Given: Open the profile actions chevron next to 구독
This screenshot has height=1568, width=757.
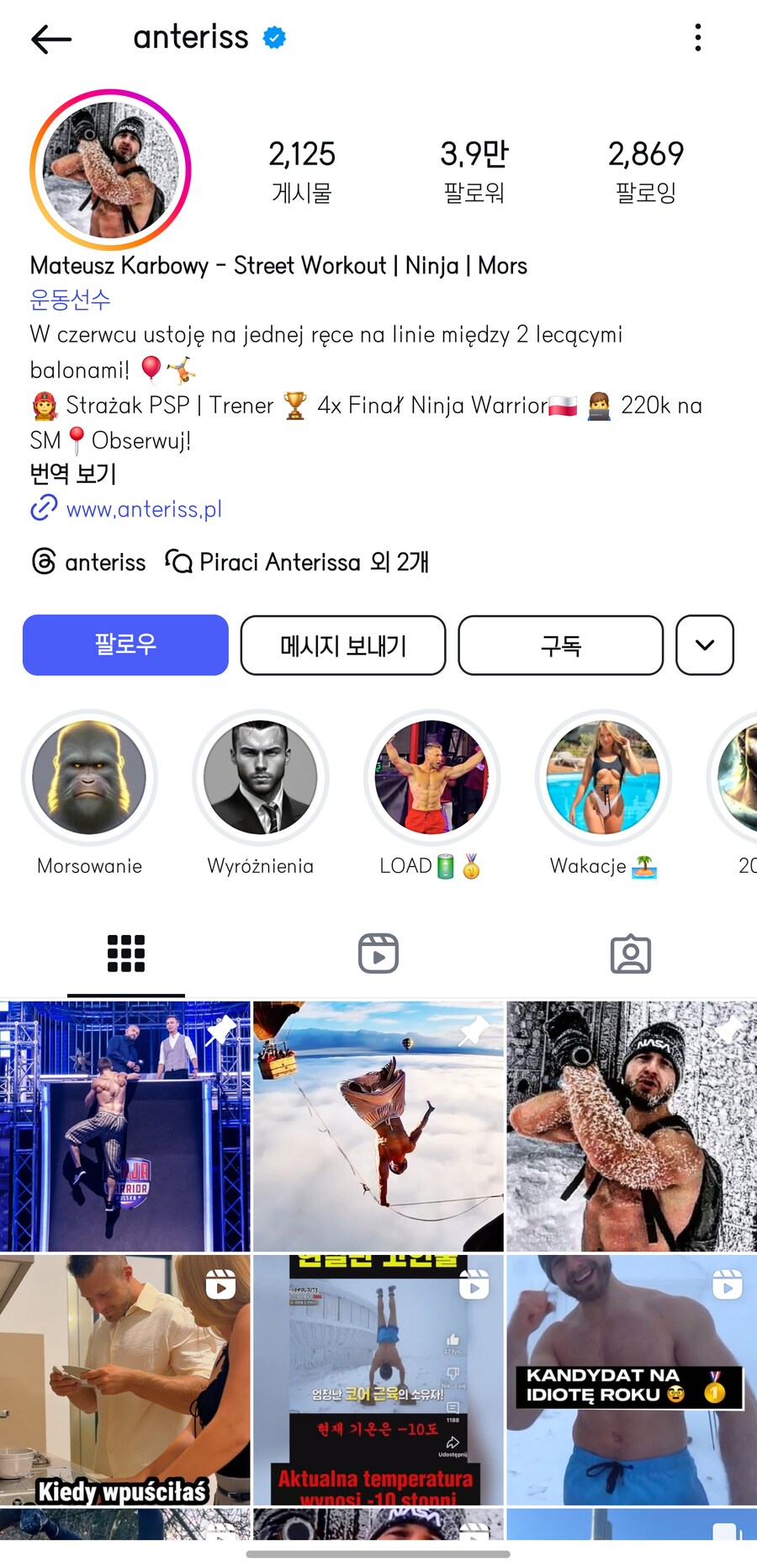Looking at the screenshot, I should pyautogui.click(x=705, y=645).
